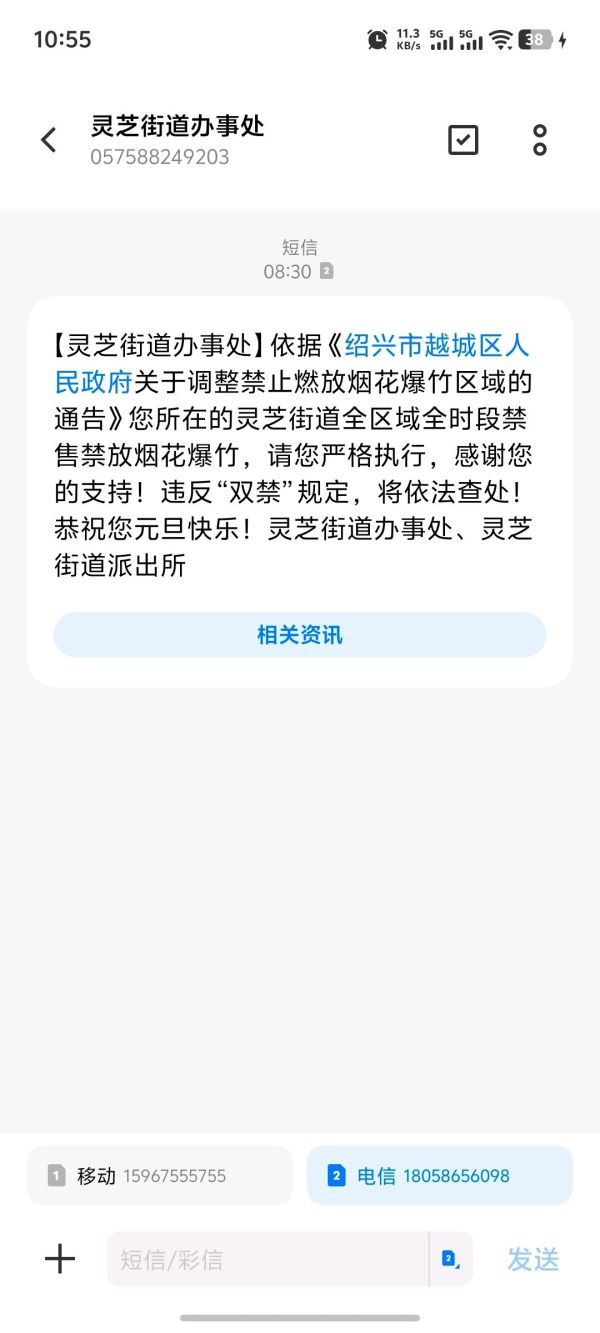
Task: Open the plus attachment menu
Action: point(60,1259)
